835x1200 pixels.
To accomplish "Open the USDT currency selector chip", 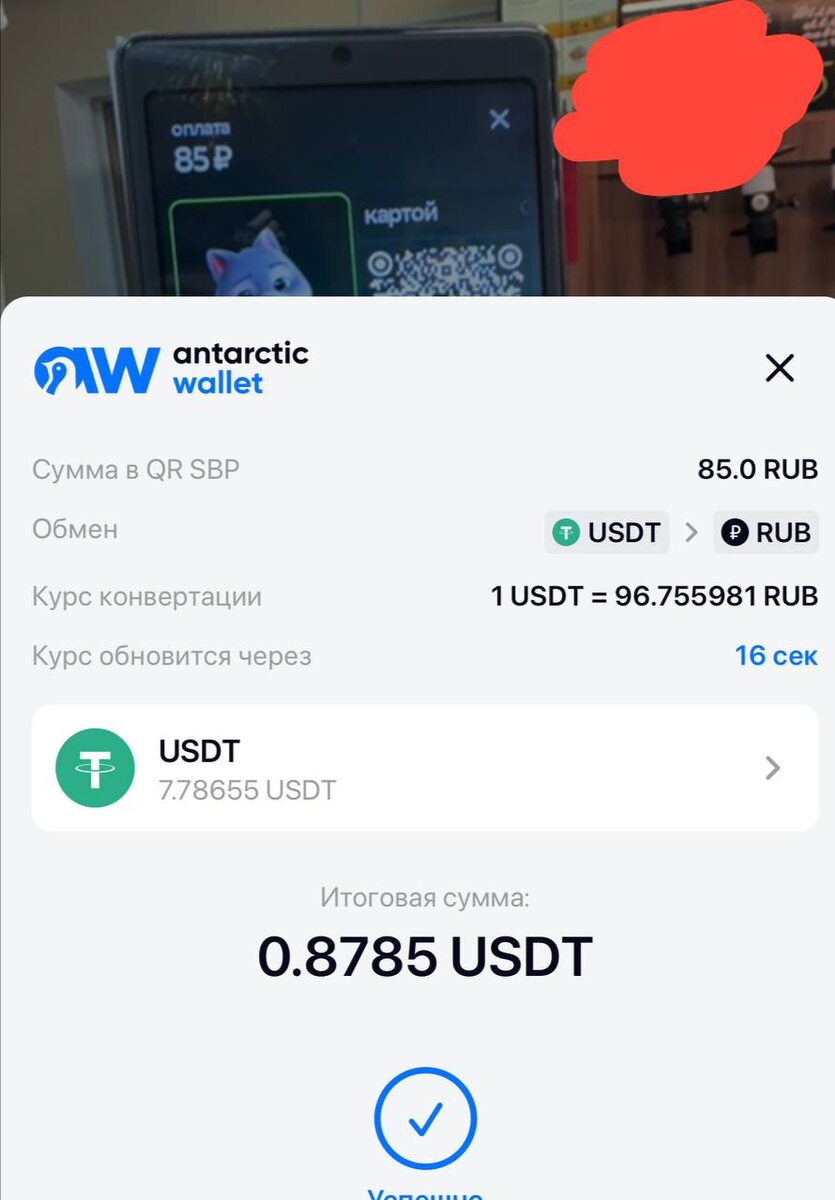I will coord(607,532).
